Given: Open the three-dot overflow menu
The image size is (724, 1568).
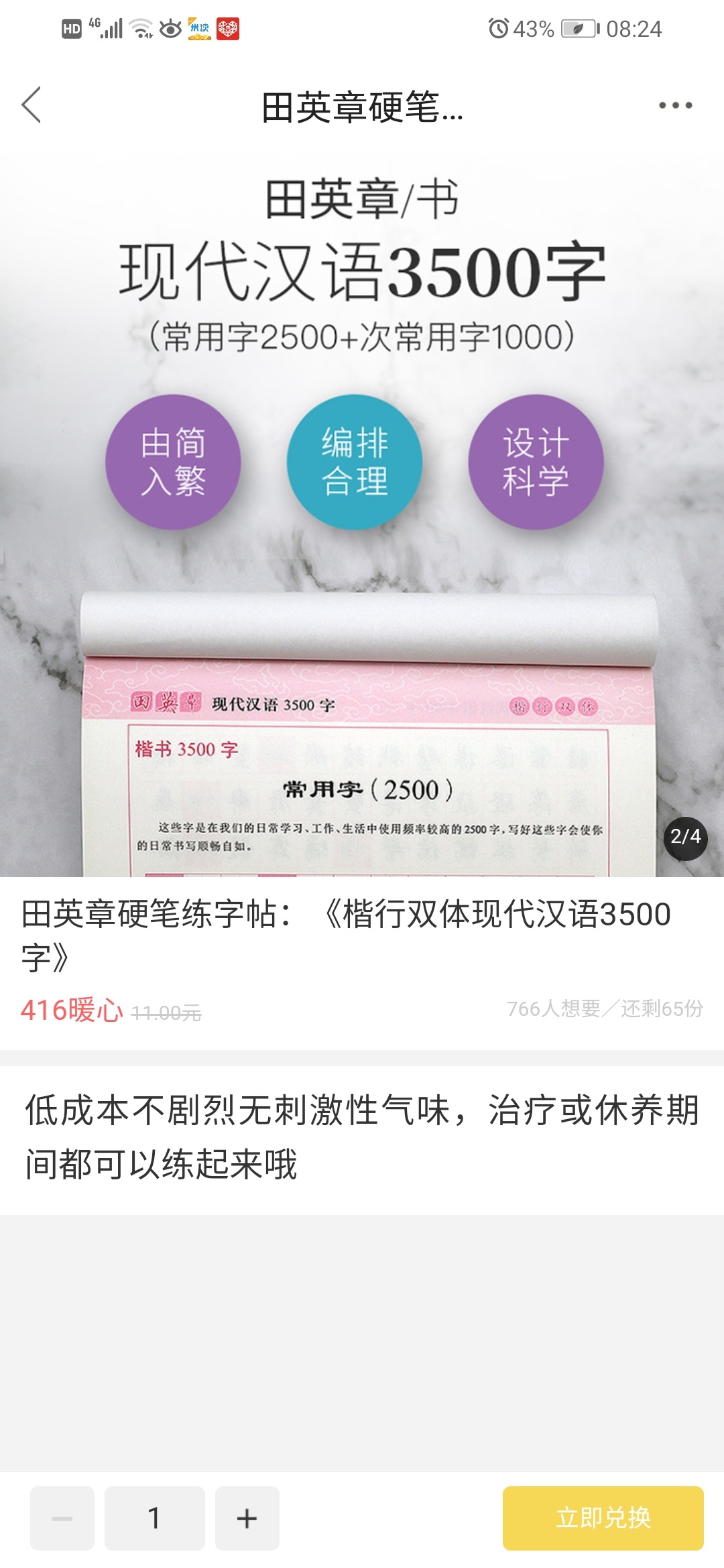Looking at the screenshot, I should pos(675,105).
